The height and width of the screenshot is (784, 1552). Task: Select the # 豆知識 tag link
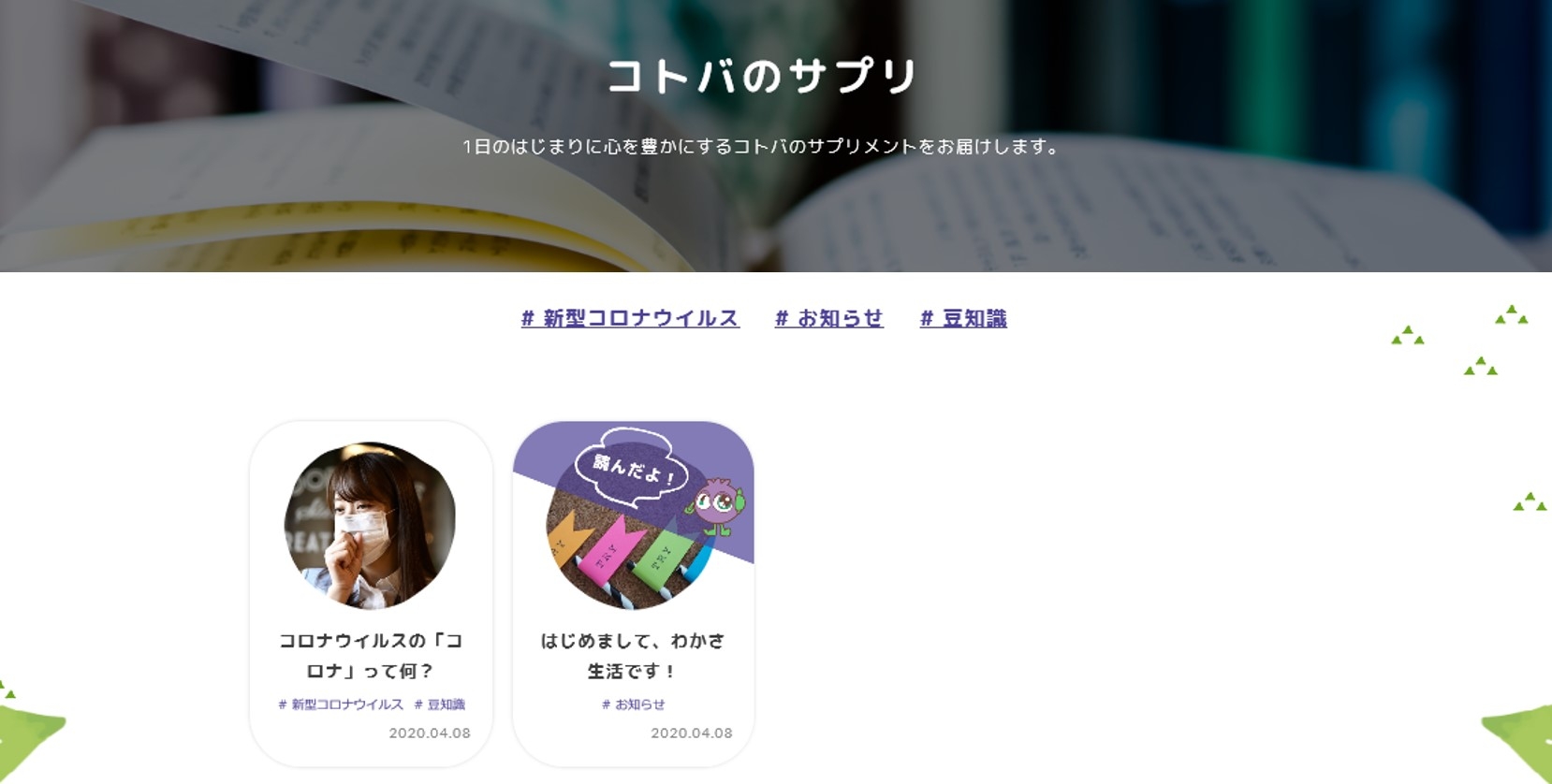point(963,318)
